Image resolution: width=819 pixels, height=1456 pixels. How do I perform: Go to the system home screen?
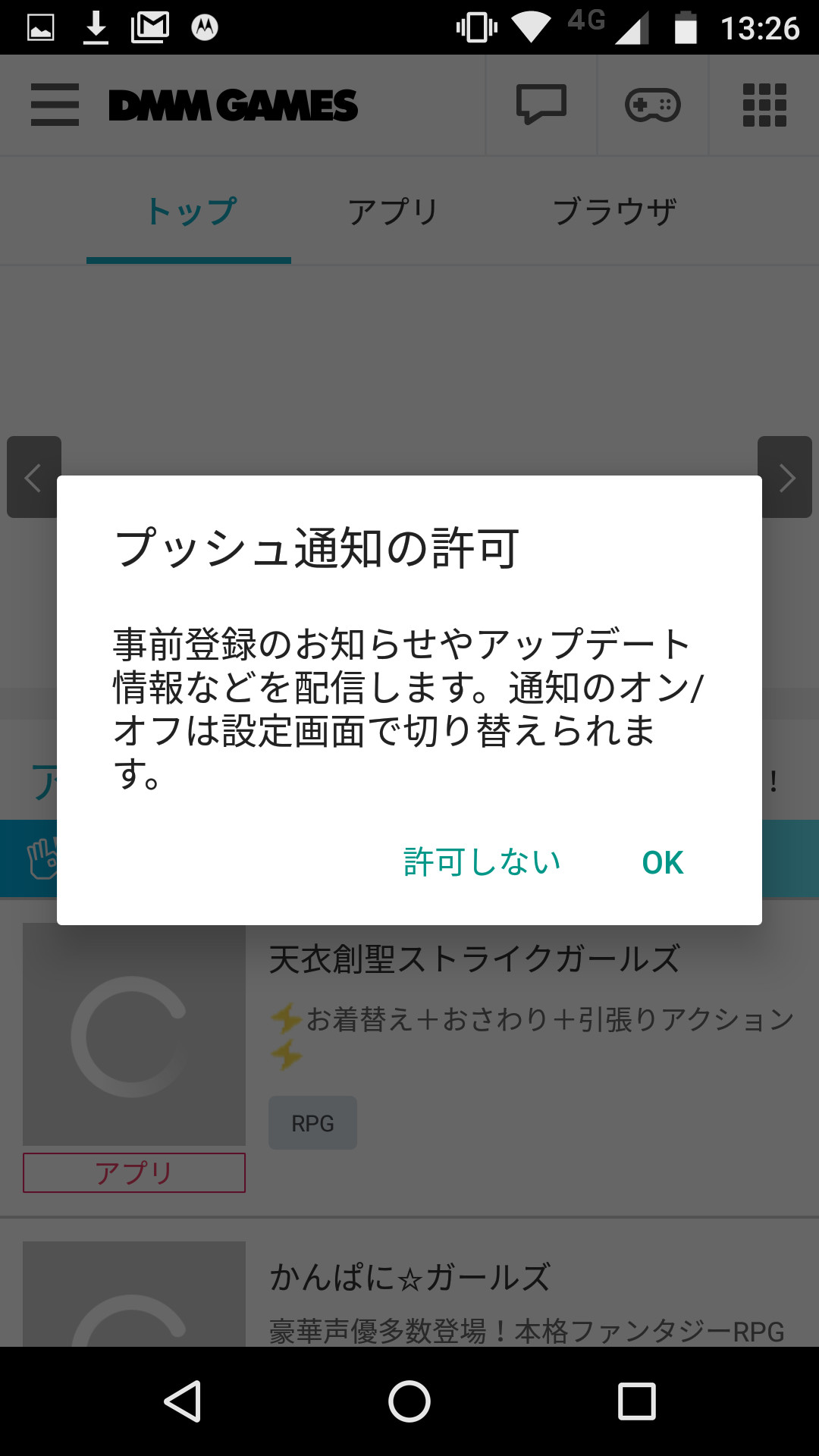pos(409,1401)
